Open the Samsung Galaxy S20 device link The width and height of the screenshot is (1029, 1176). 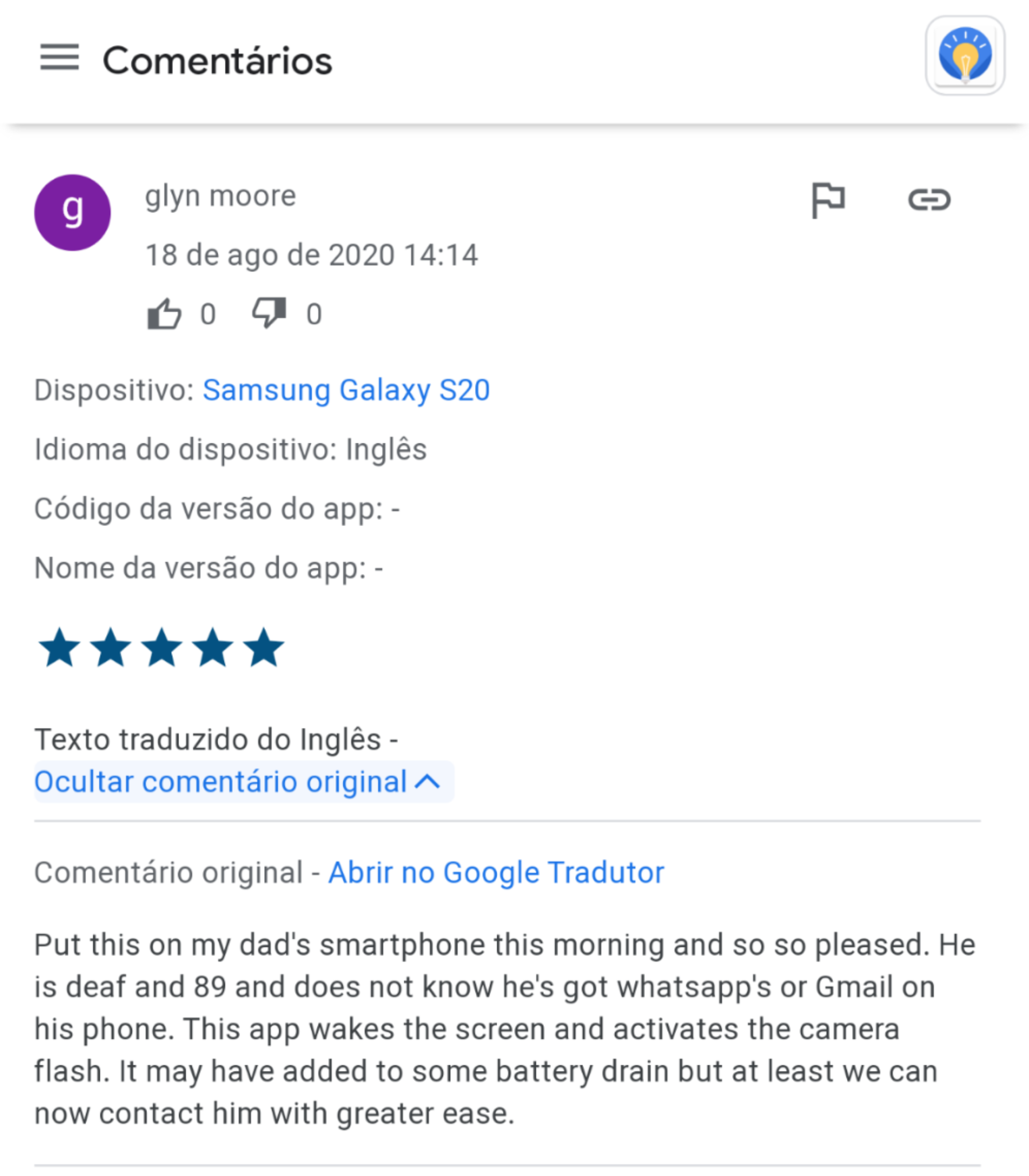coord(346,390)
